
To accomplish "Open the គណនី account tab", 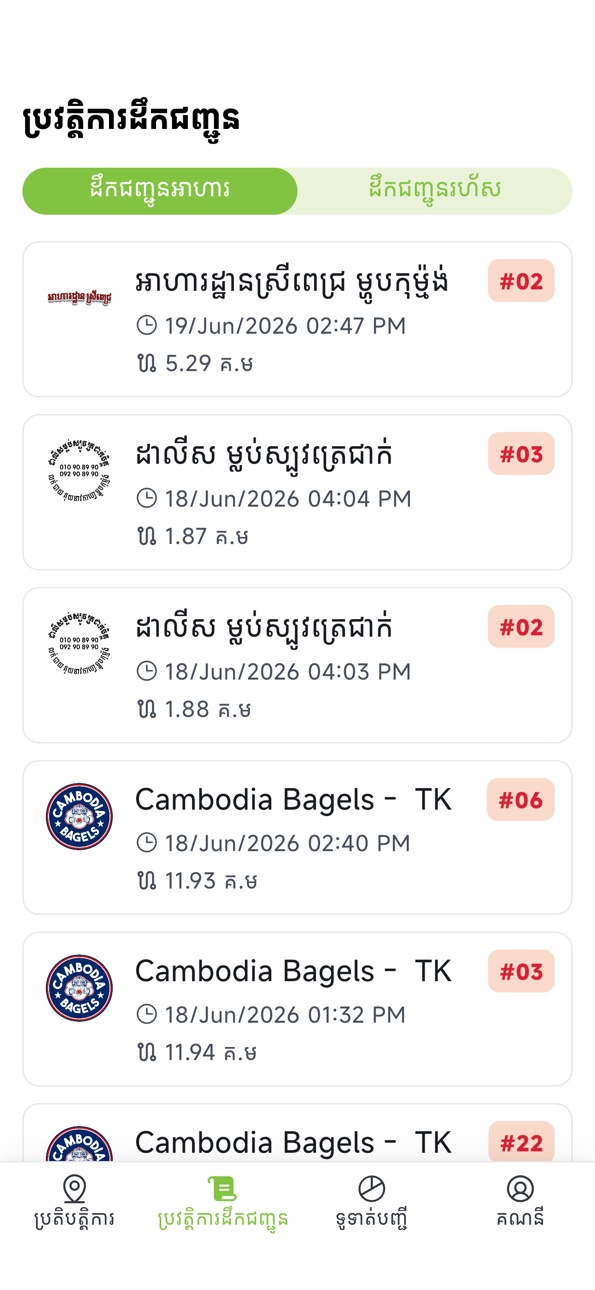I will click(x=520, y=1203).
